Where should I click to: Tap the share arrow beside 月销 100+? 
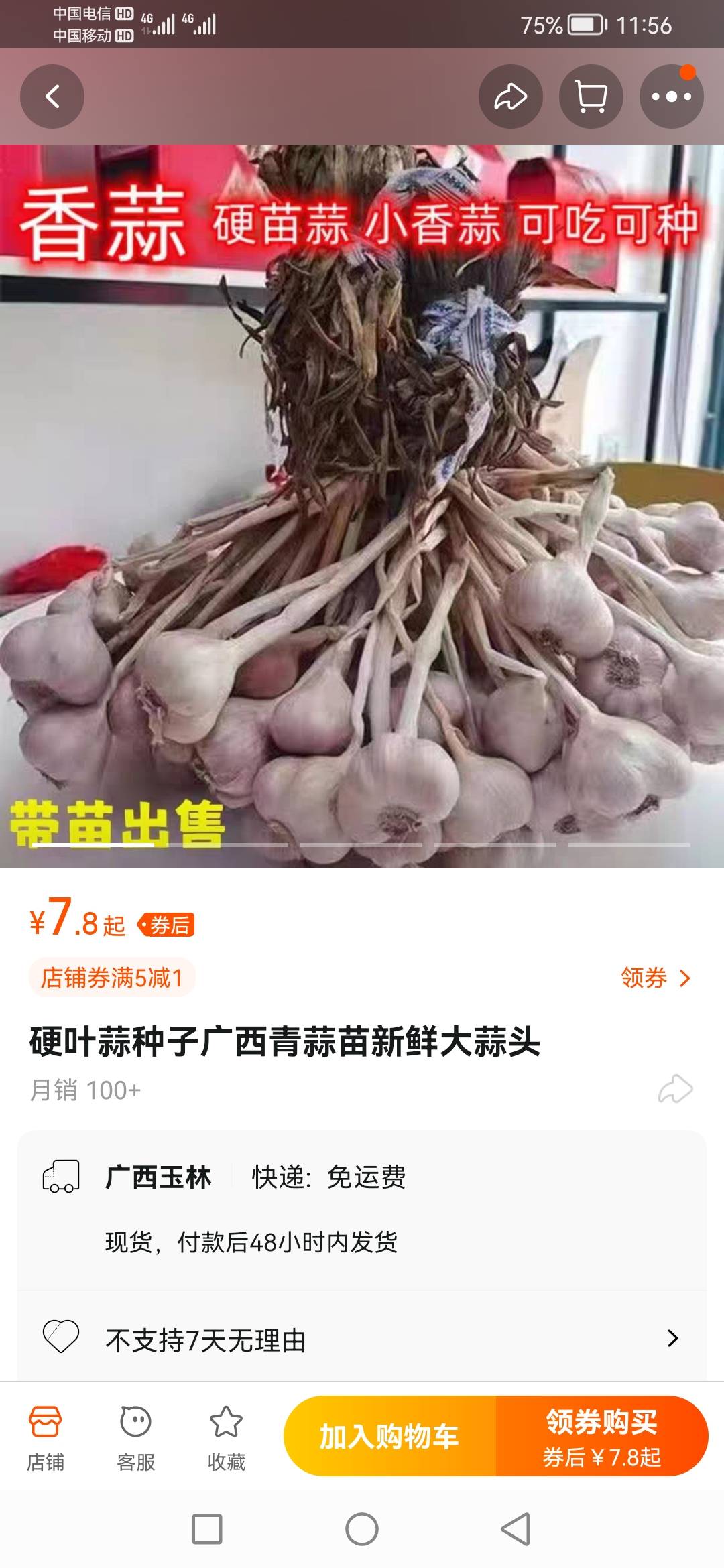(x=675, y=1089)
